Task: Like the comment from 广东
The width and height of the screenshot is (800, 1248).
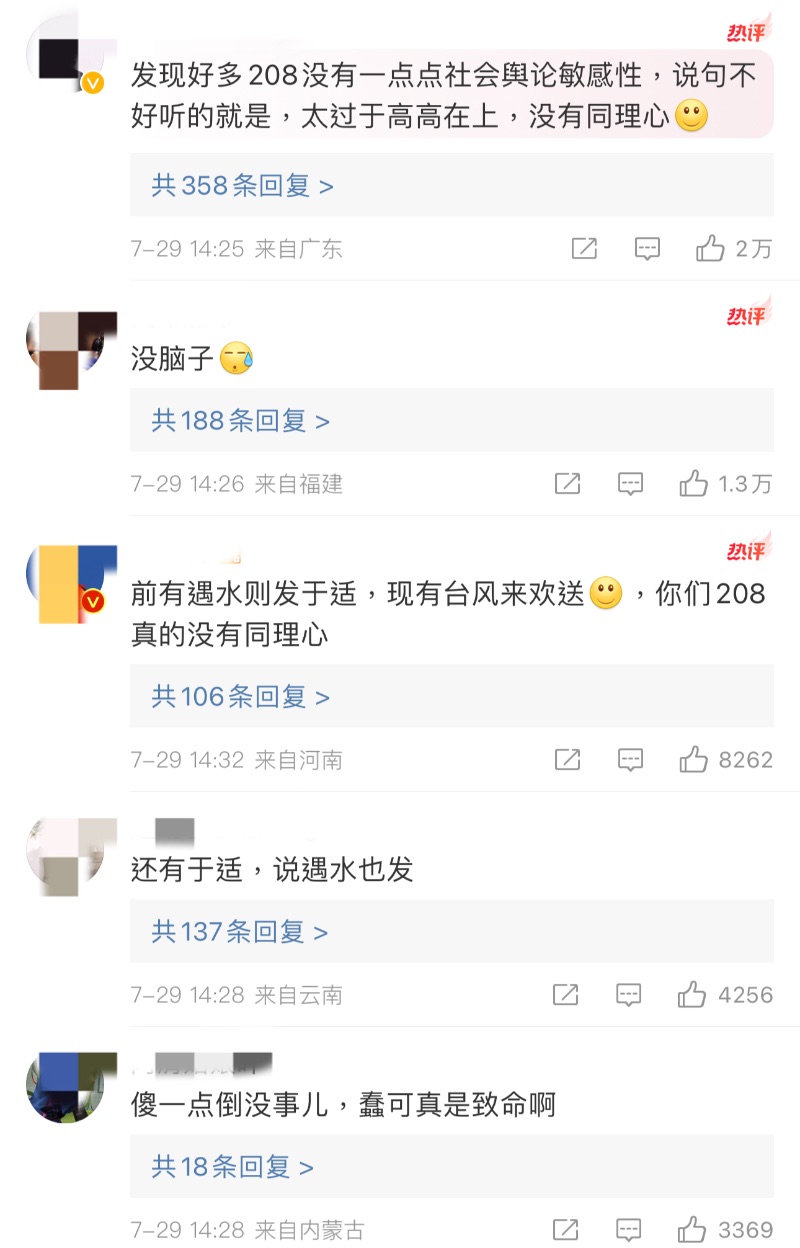Action: pyautogui.click(x=710, y=249)
